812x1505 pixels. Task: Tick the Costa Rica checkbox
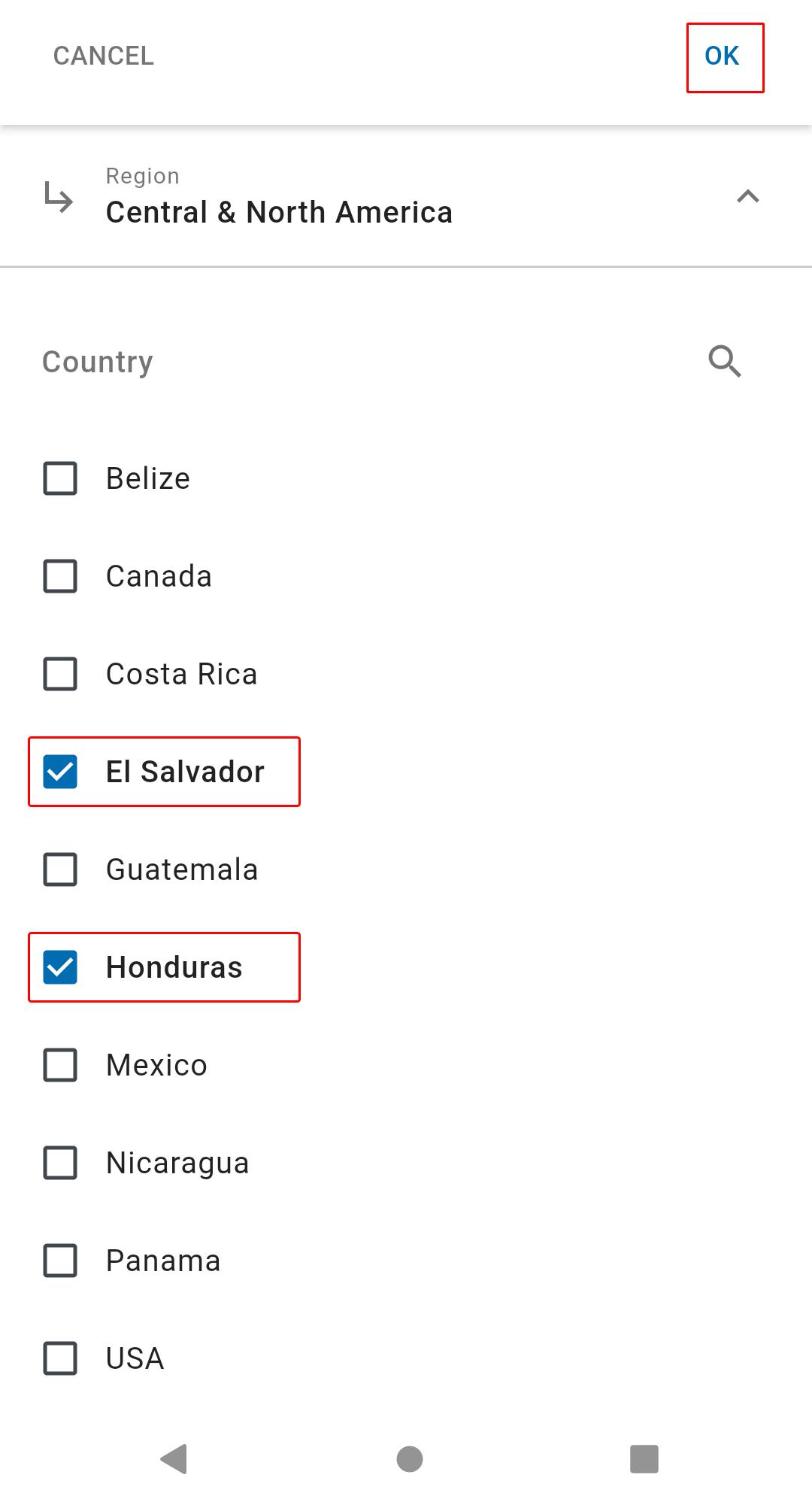point(60,674)
